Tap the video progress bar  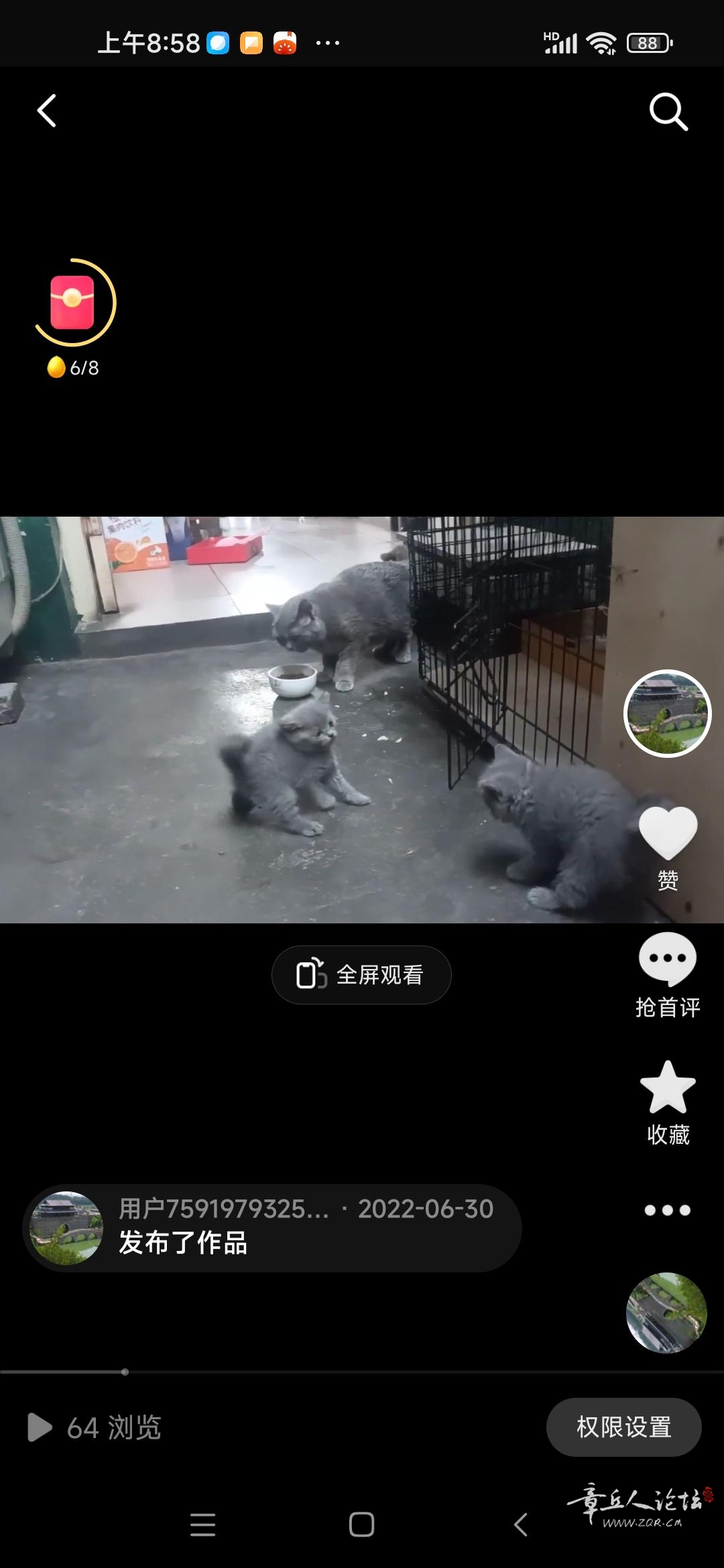[x=362, y=1372]
